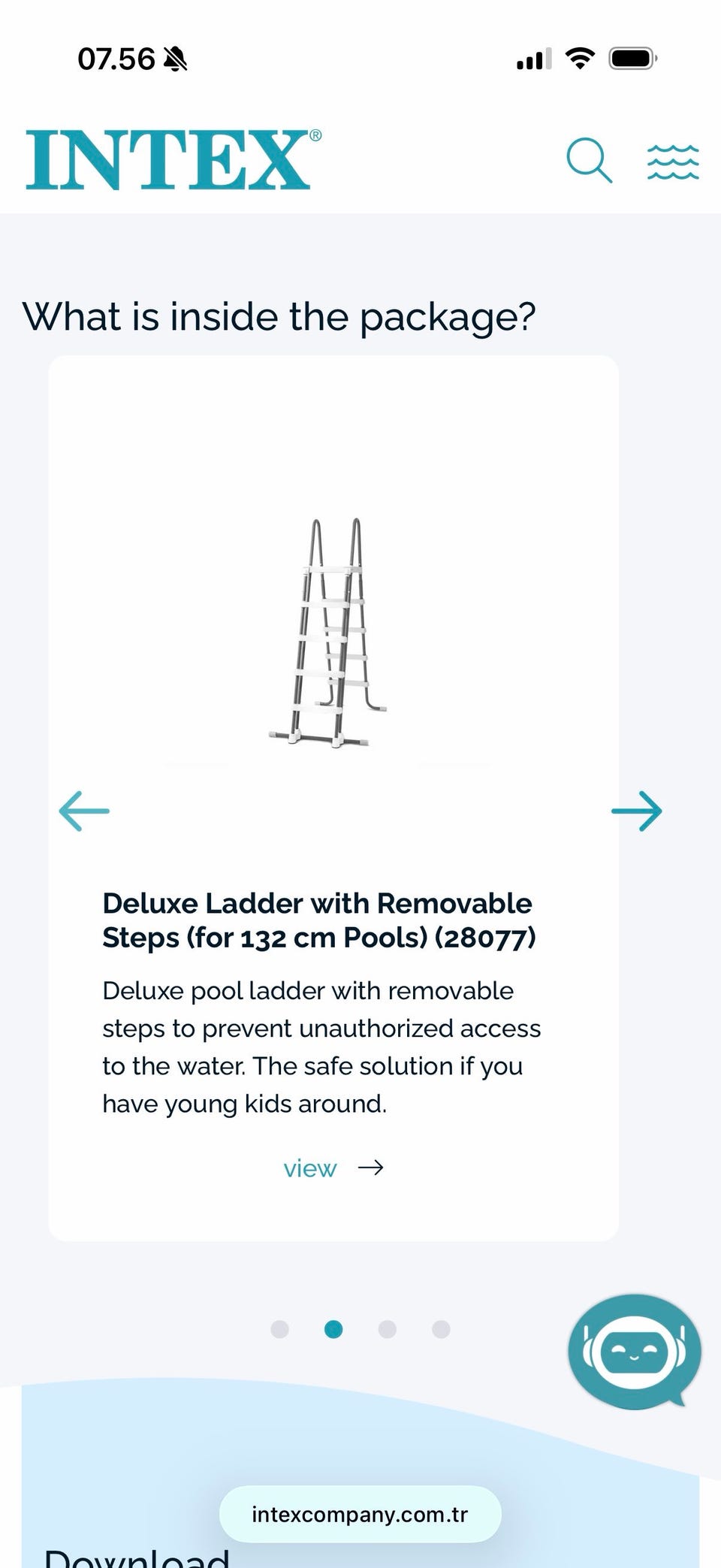Open the view link for Deluxe Ladder
721x1568 pixels.
click(333, 1168)
